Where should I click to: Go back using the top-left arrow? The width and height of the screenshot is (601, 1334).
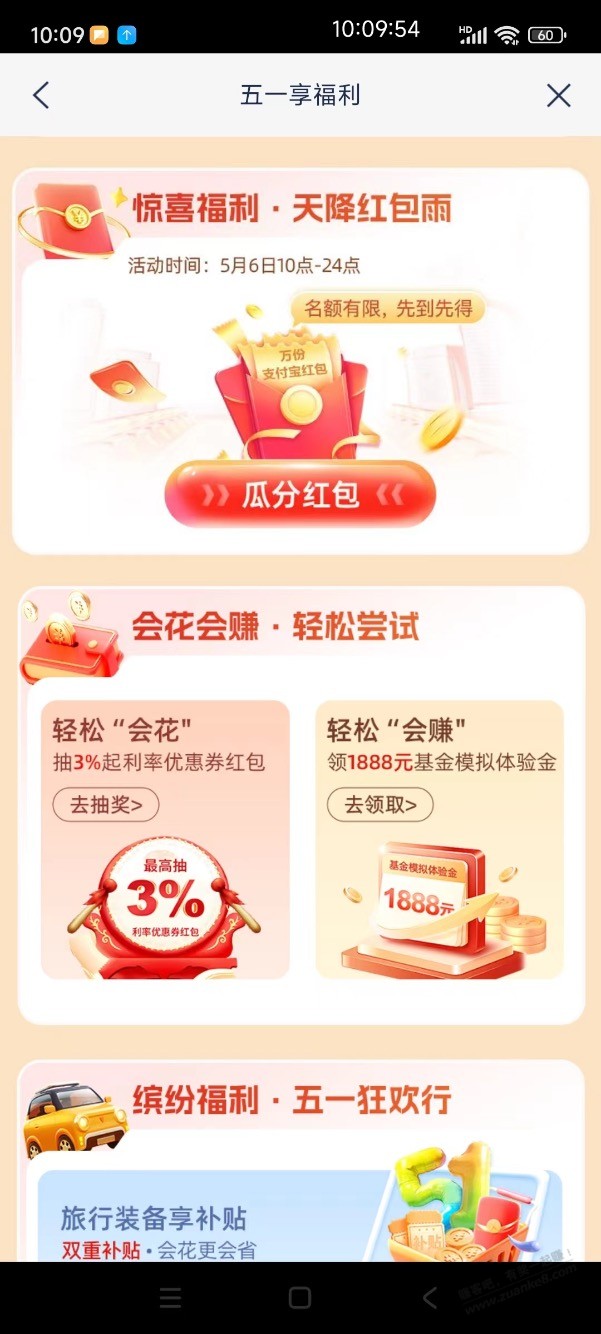(41, 95)
